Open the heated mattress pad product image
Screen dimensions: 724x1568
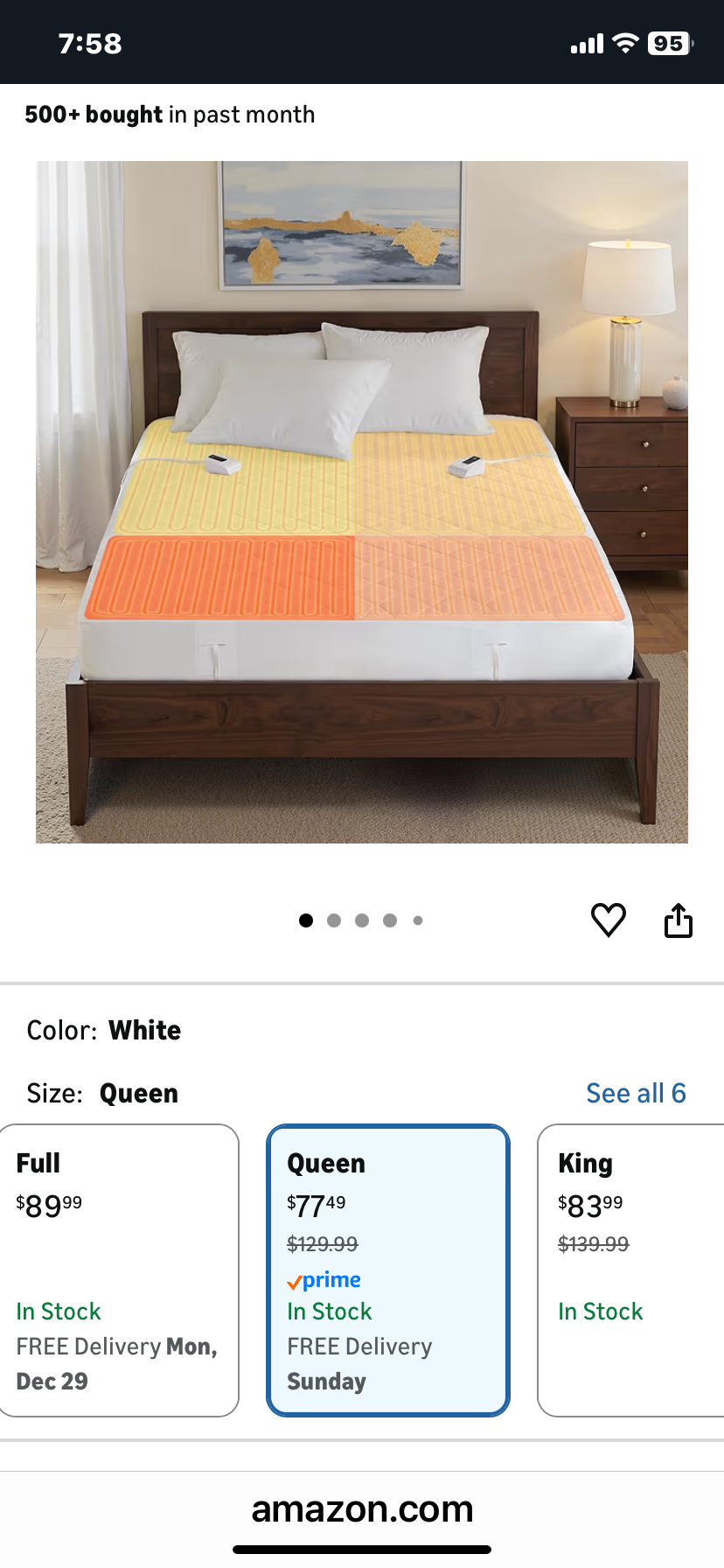[x=362, y=502]
